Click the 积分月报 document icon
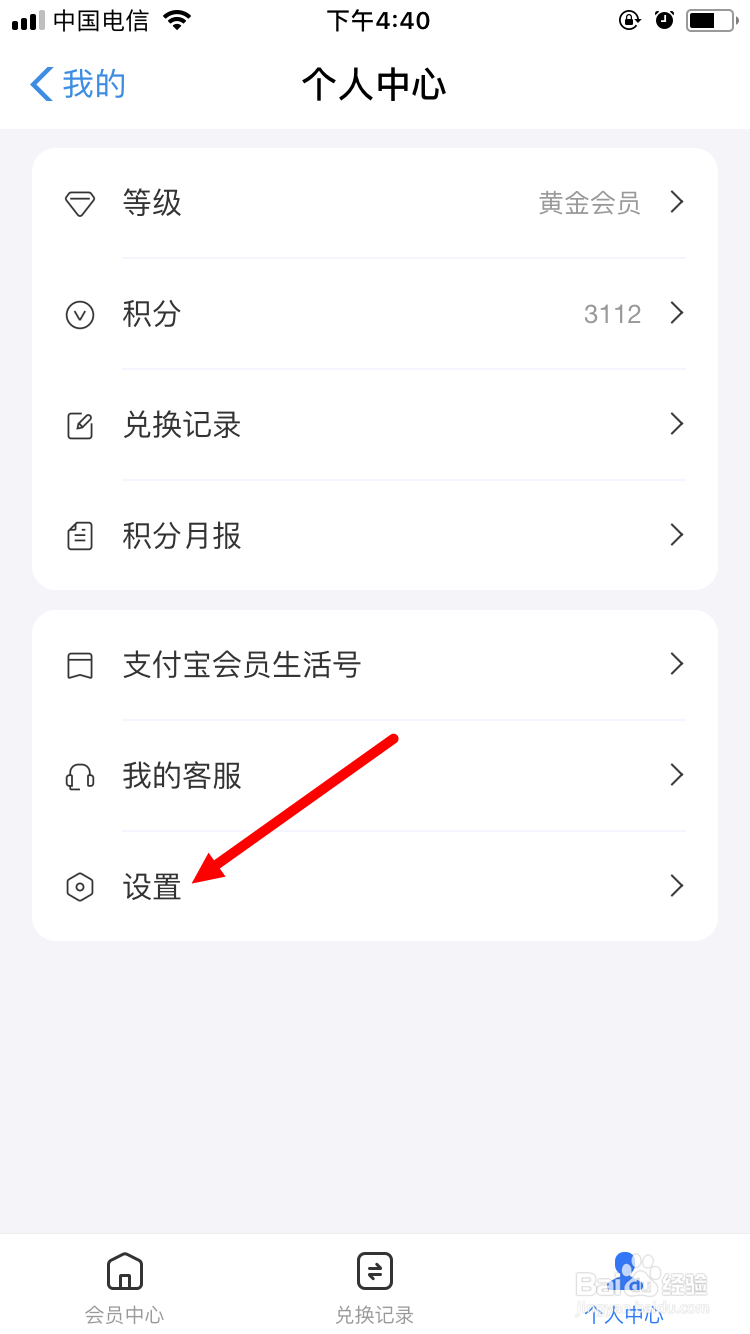 pyautogui.click(x=80, y=536)
